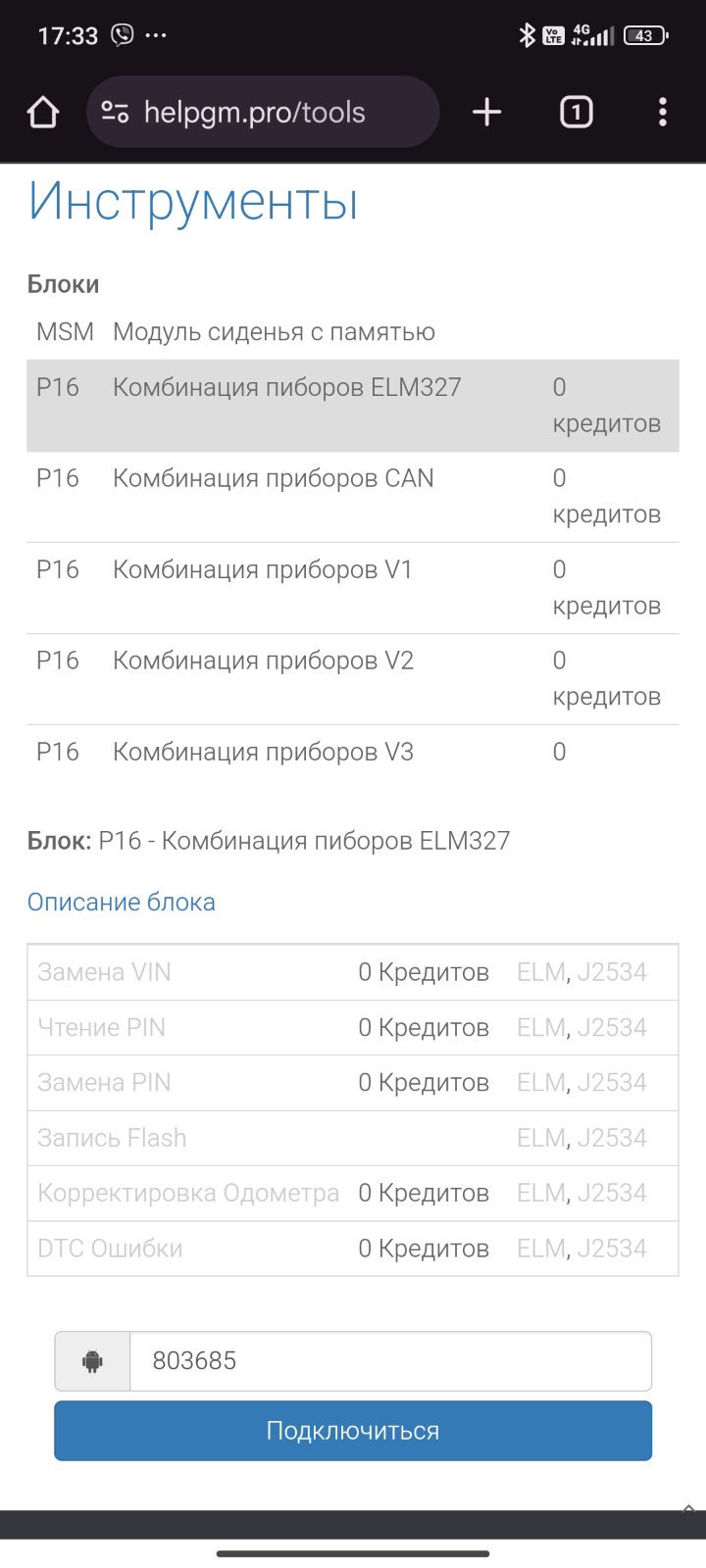The width and height of the screenshot is (706, 1568).
Task: Choose P16 Комбинация приборов V2 row
Action: pyautogui.click(x=353, y=679)
